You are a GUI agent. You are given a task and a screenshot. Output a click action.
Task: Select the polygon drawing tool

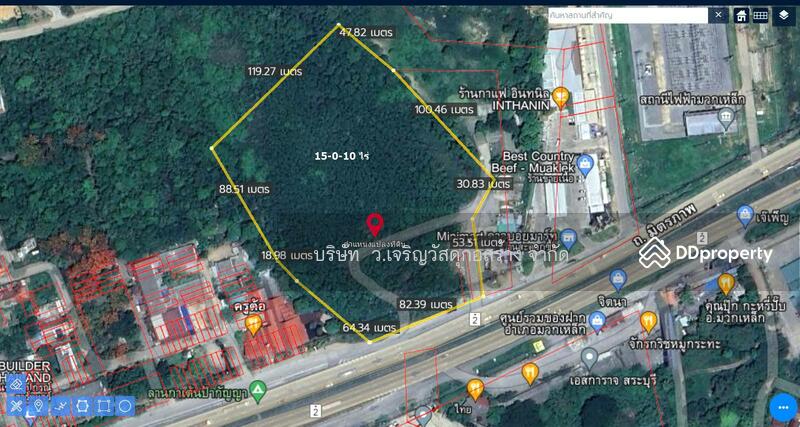click(x=82, y=406)
